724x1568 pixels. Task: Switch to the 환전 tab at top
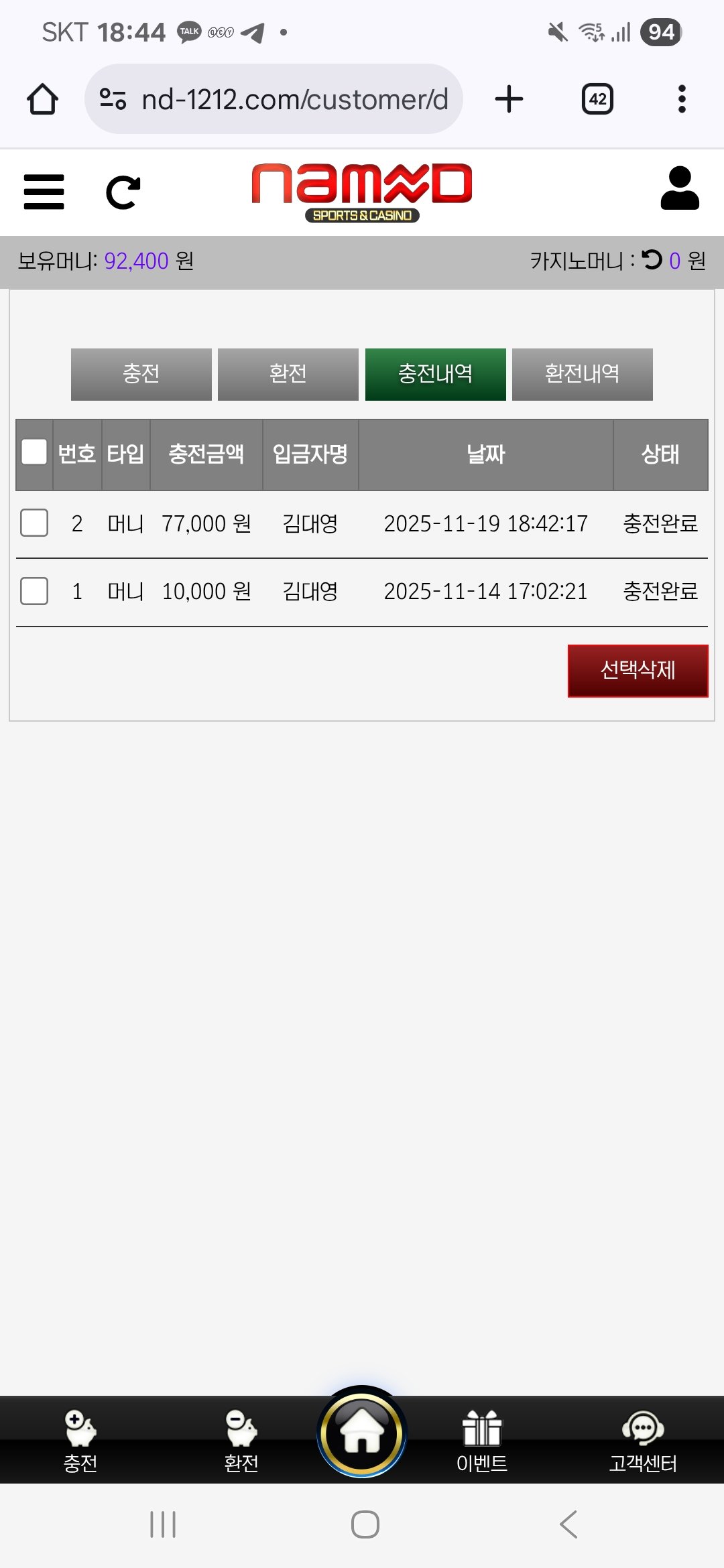coord(288,374)
